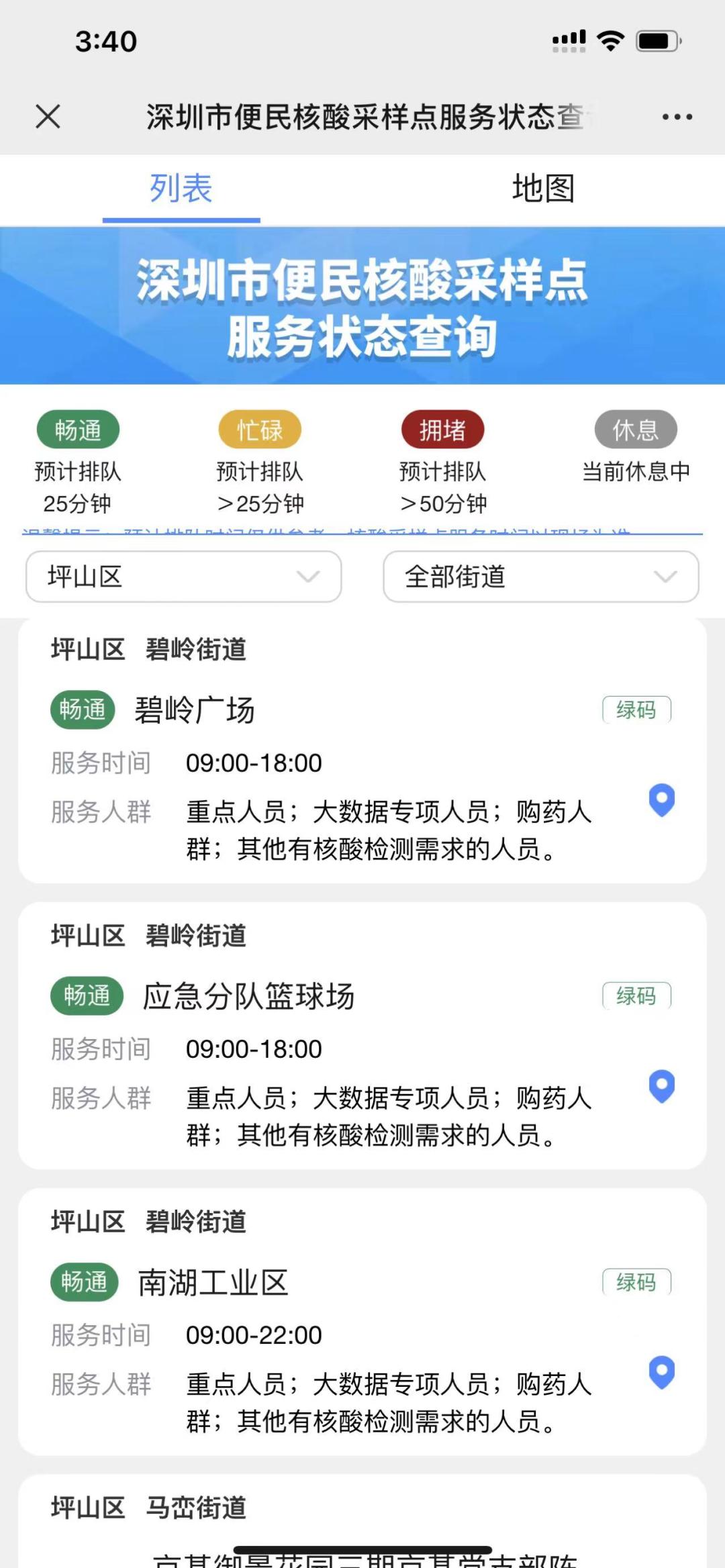View 南湖工业区 location pin
The image size is (725, 1568).
tap(661, 1371)
